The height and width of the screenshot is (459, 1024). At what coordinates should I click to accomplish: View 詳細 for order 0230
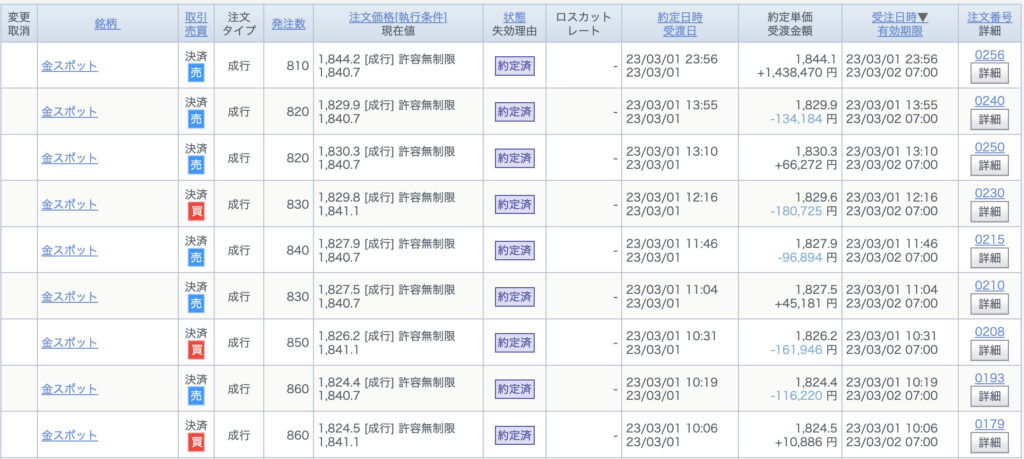(989, 212)
